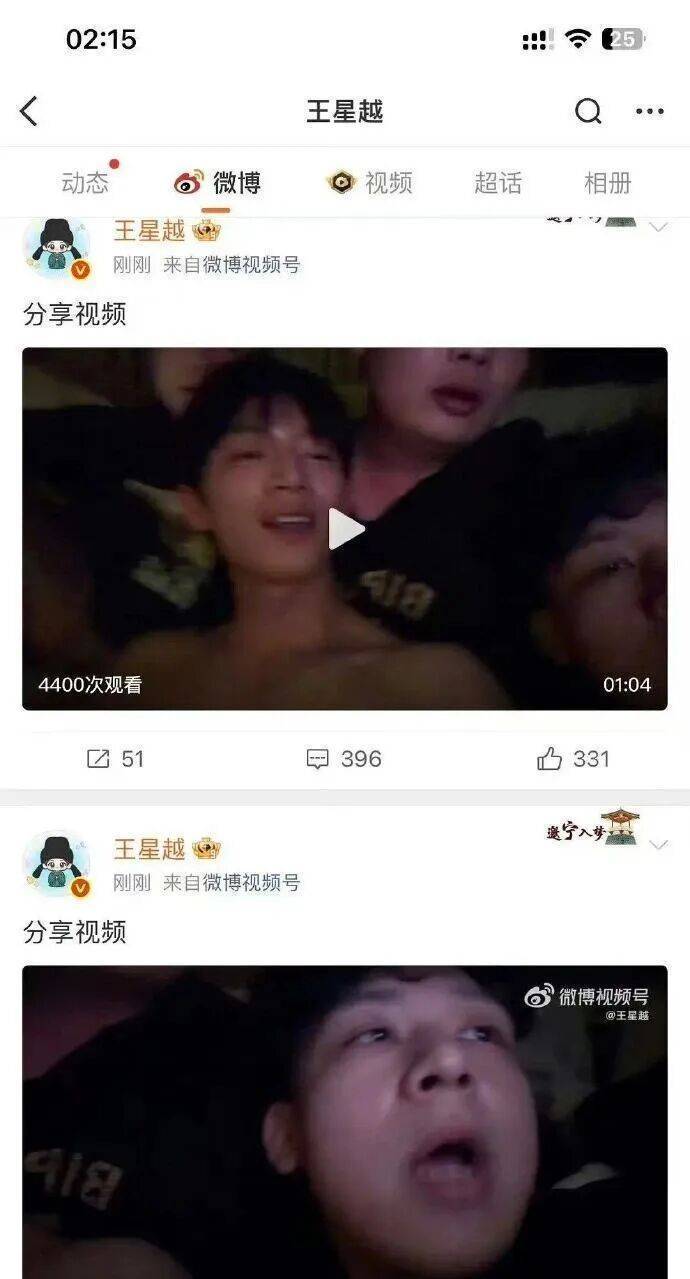Repost the post with 51 shares
Screen dimensions: 690x1279
coord(115,759)
